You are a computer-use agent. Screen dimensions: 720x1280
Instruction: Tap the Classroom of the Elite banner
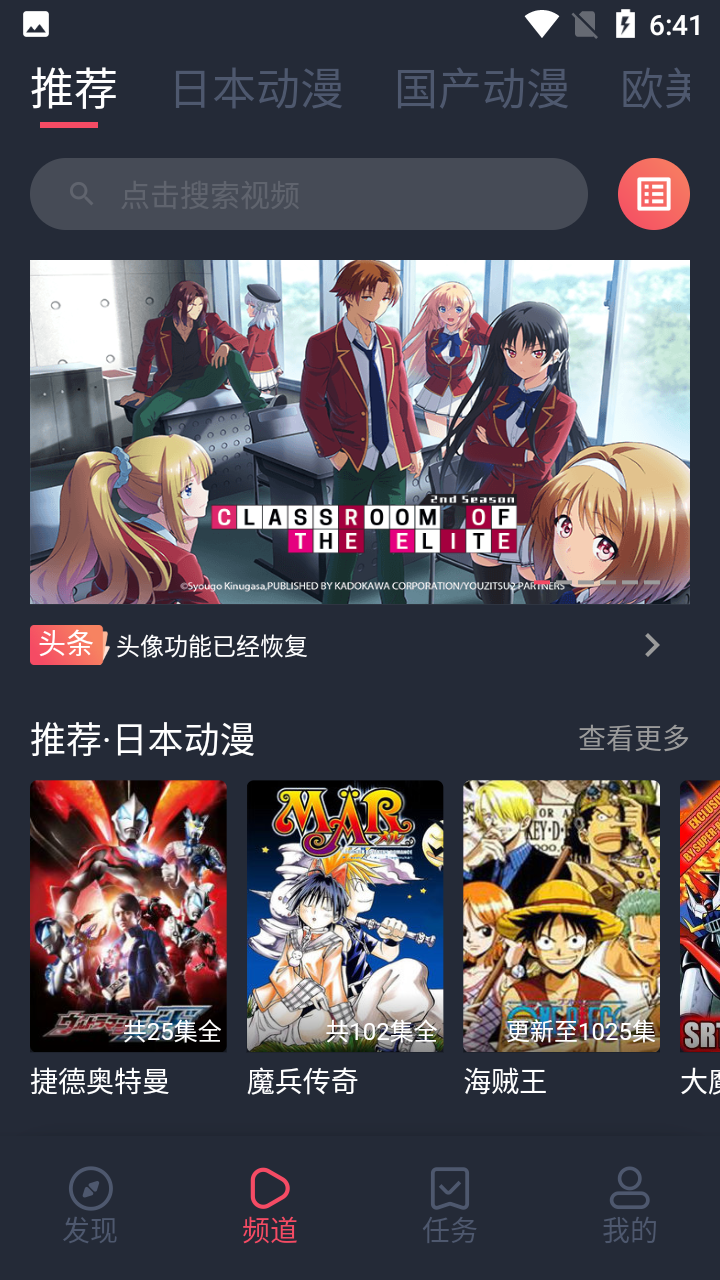359,430
